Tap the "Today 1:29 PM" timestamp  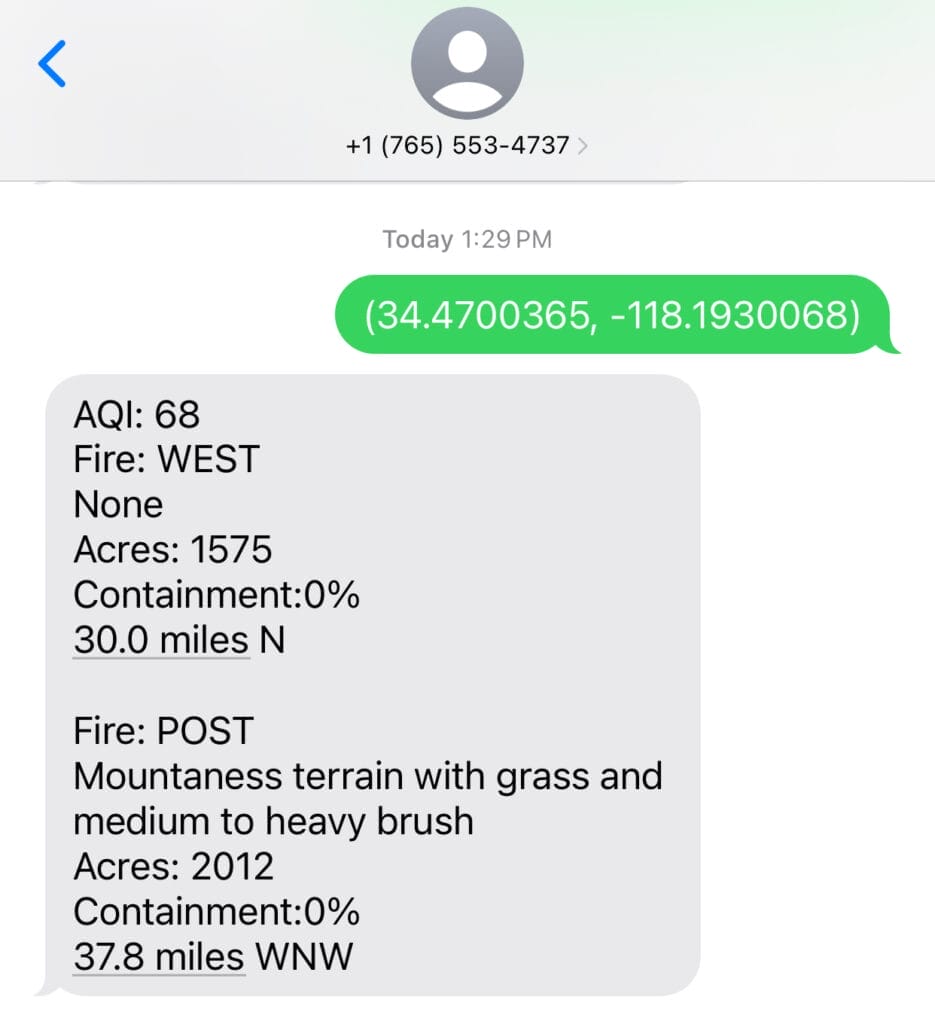pos(467,239)
